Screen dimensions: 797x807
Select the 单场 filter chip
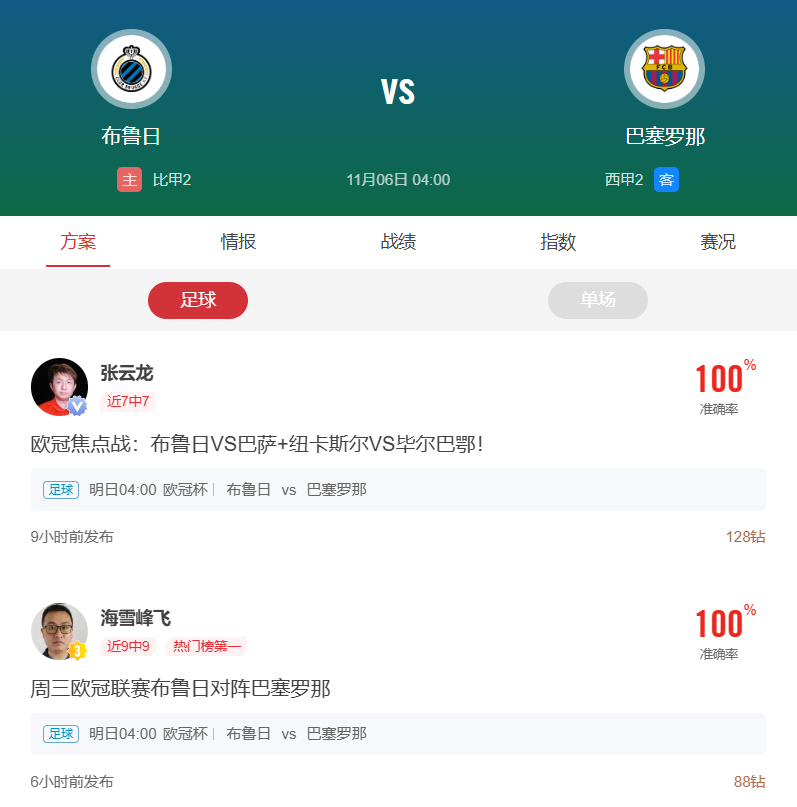pos(598,300)
